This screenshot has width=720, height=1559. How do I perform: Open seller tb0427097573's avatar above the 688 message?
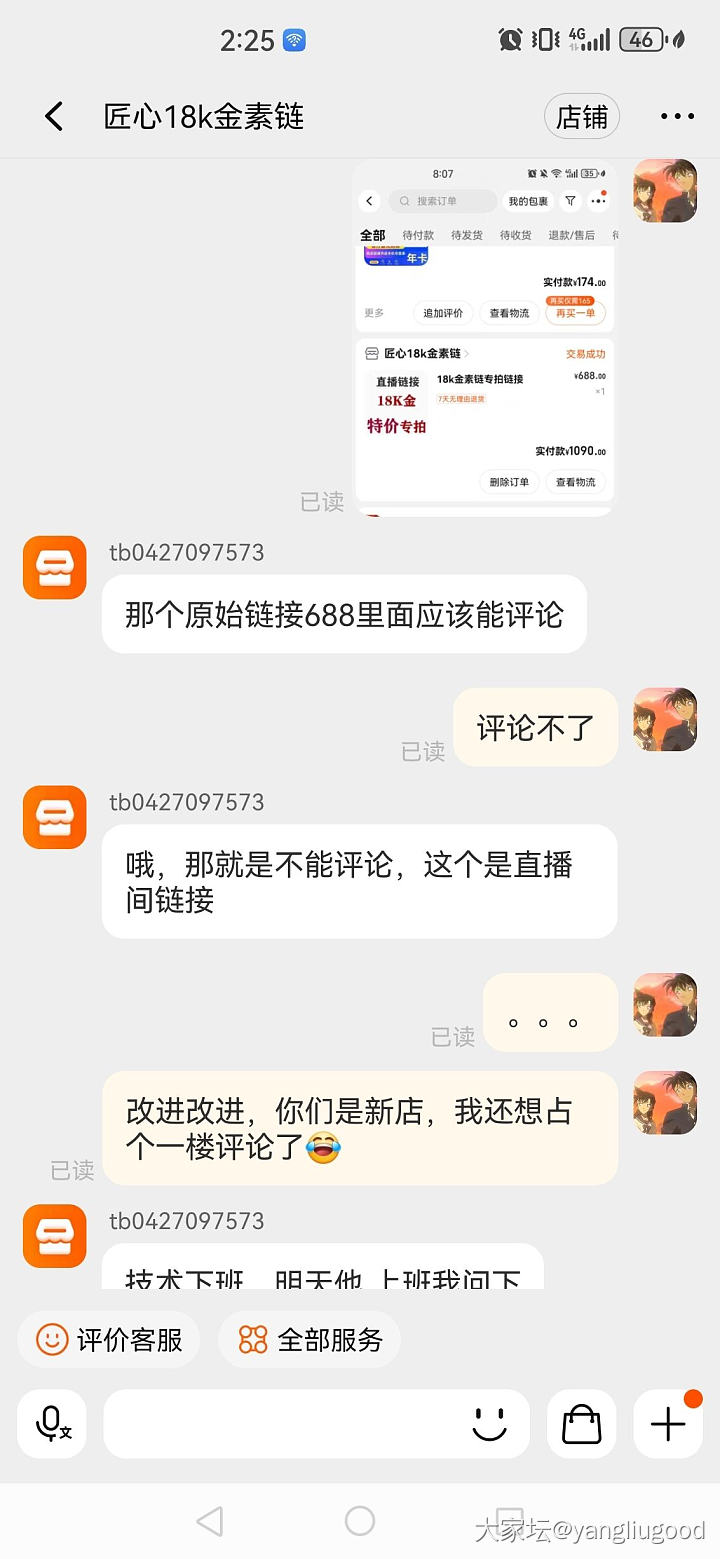pyautogui.click(x=55, y=568)
